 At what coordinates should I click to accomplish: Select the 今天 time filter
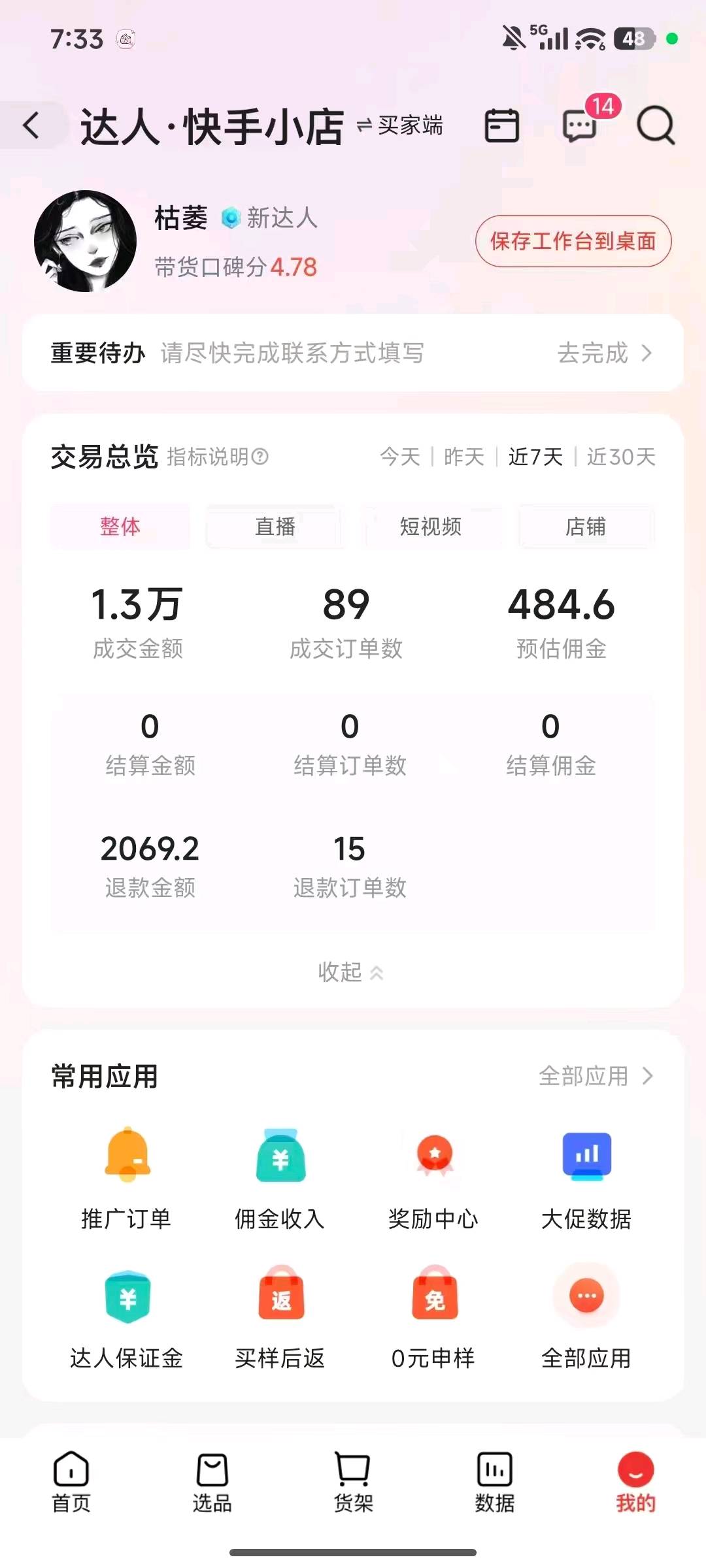pos(399,457)
